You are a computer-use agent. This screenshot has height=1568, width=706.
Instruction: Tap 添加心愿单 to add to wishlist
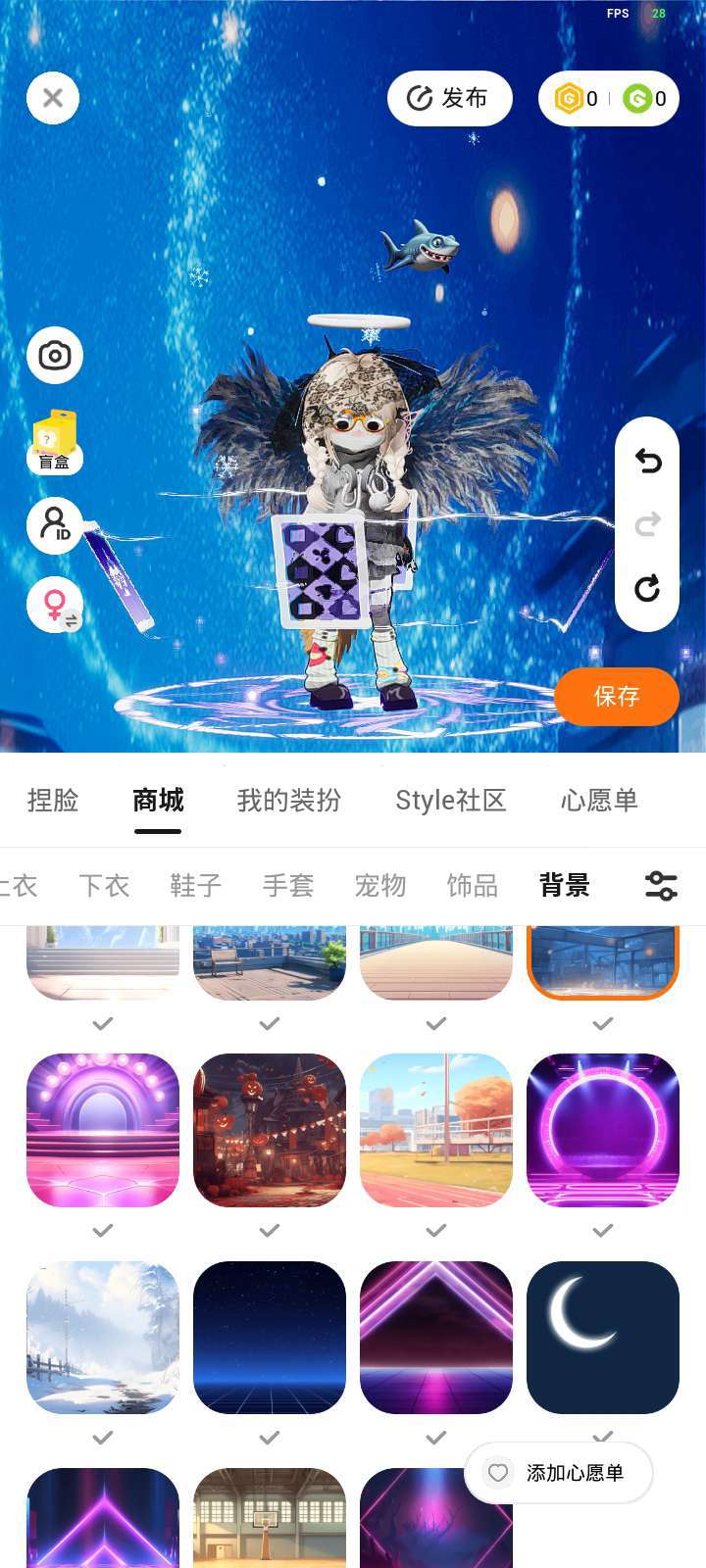(x=559, y=1472)
